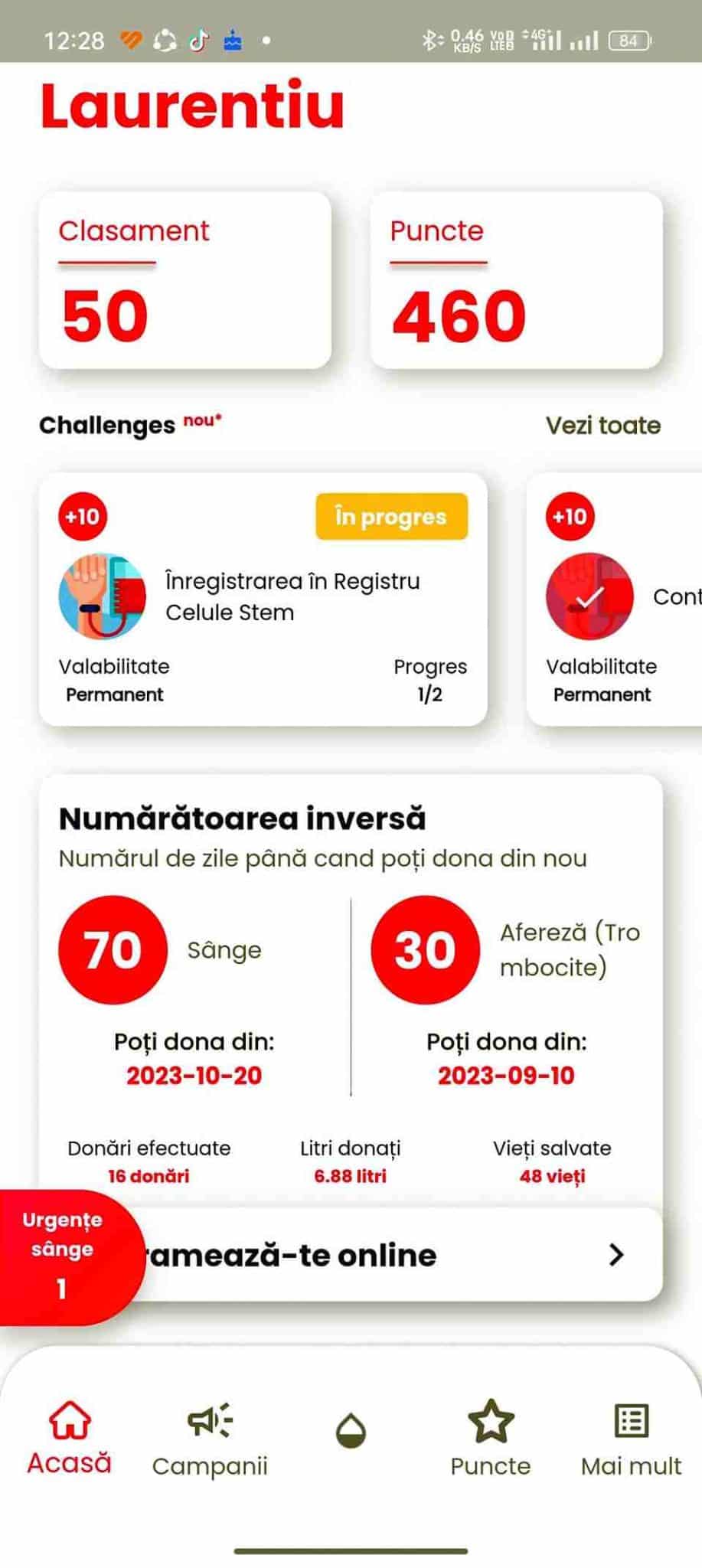Switch to the Campanii tab
This screenshot has height=1568, width=702.
pos(210,1438)
